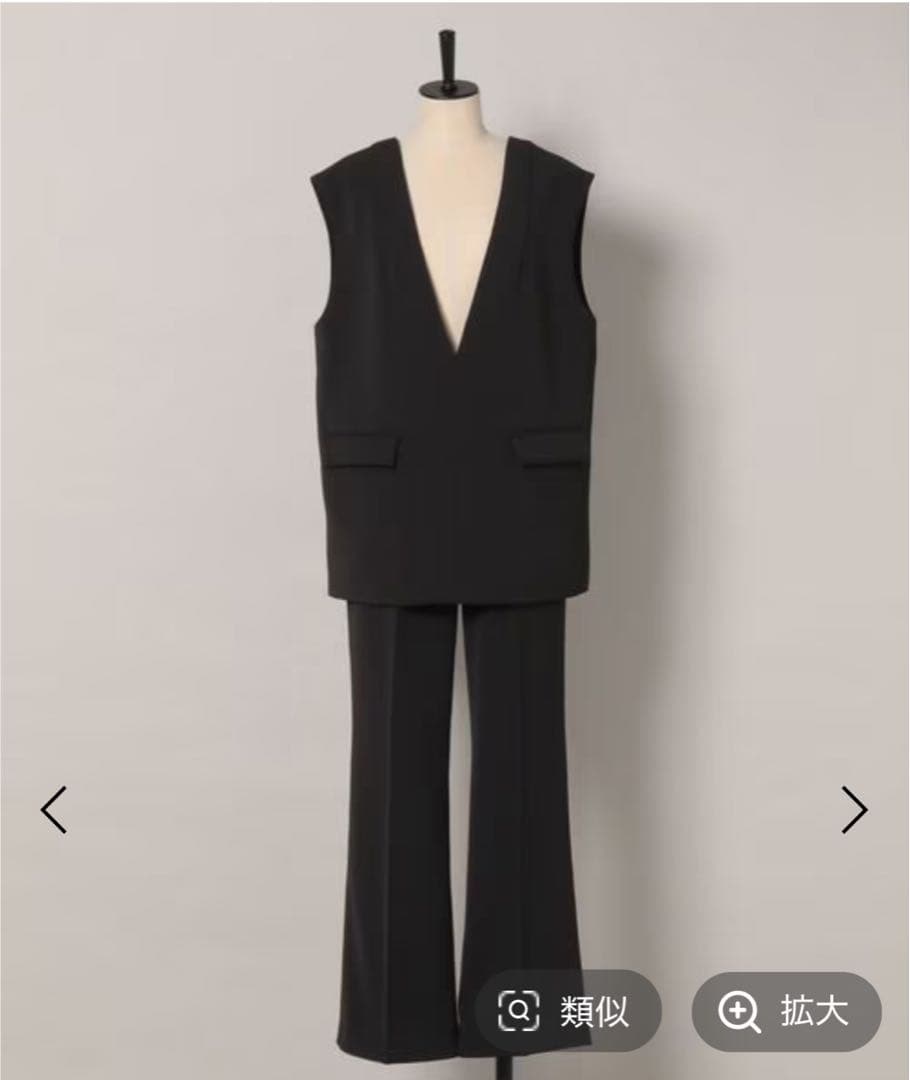This screenshot has height=1080, width=910.
Task: Enlarge the photo with the 拡大 button
Action: coord(786,1011)
